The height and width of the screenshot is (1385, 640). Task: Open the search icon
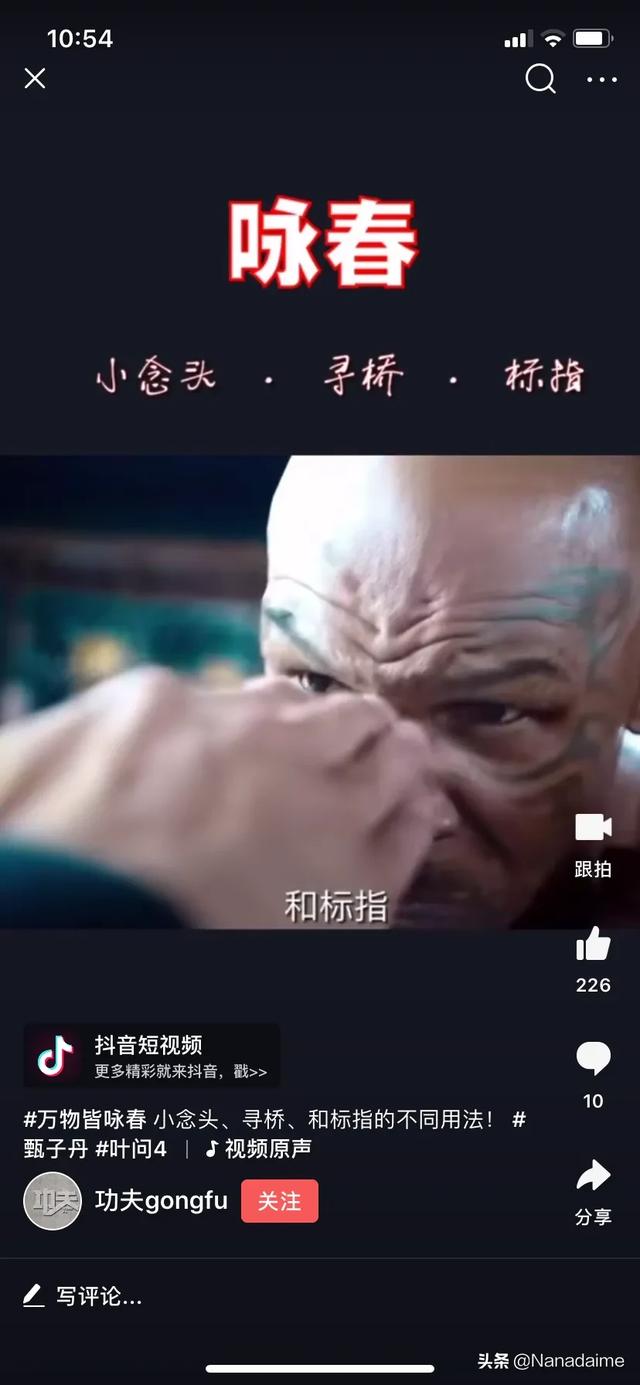coord(540,79)
